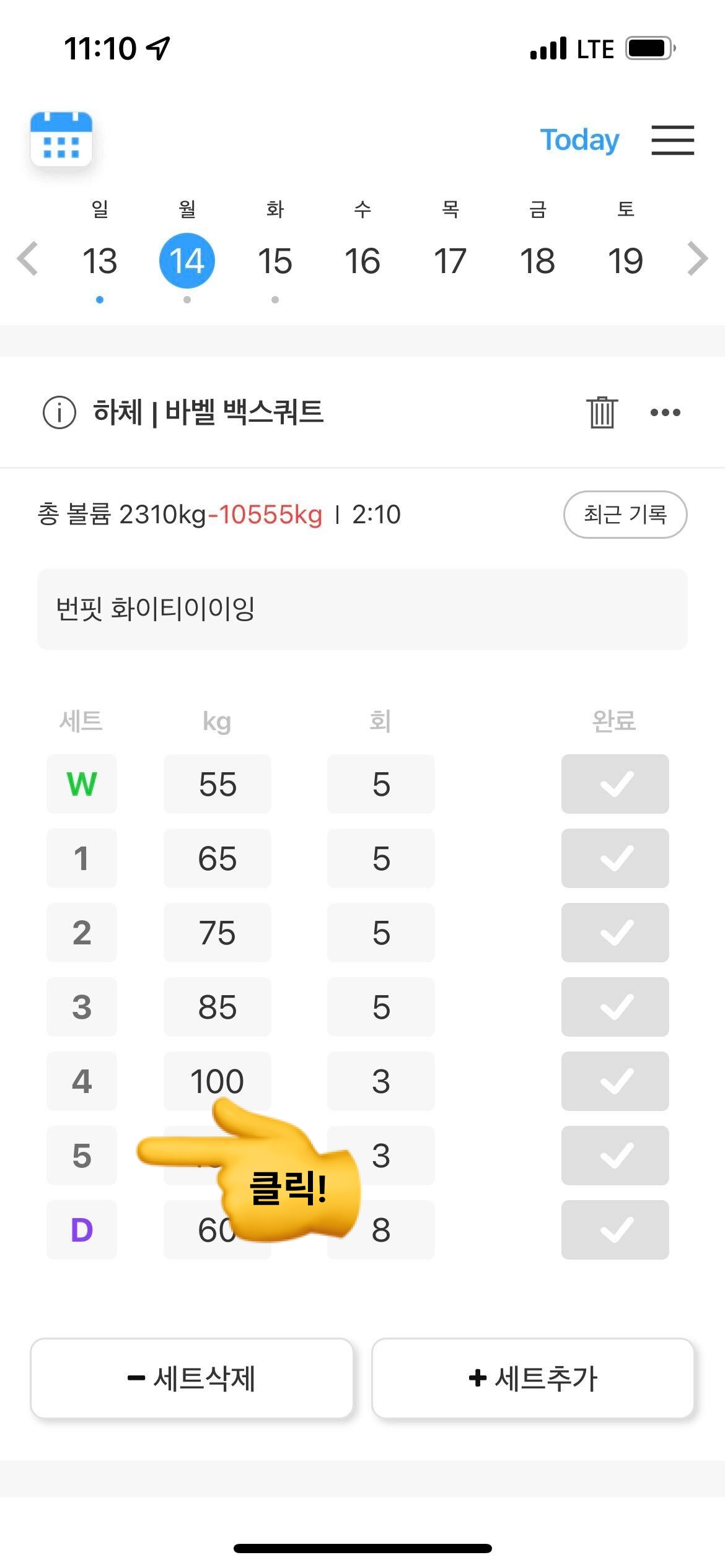Delete the exercise with the trash icon
Screen dimensions: 725x1568
tap(602, 412)
